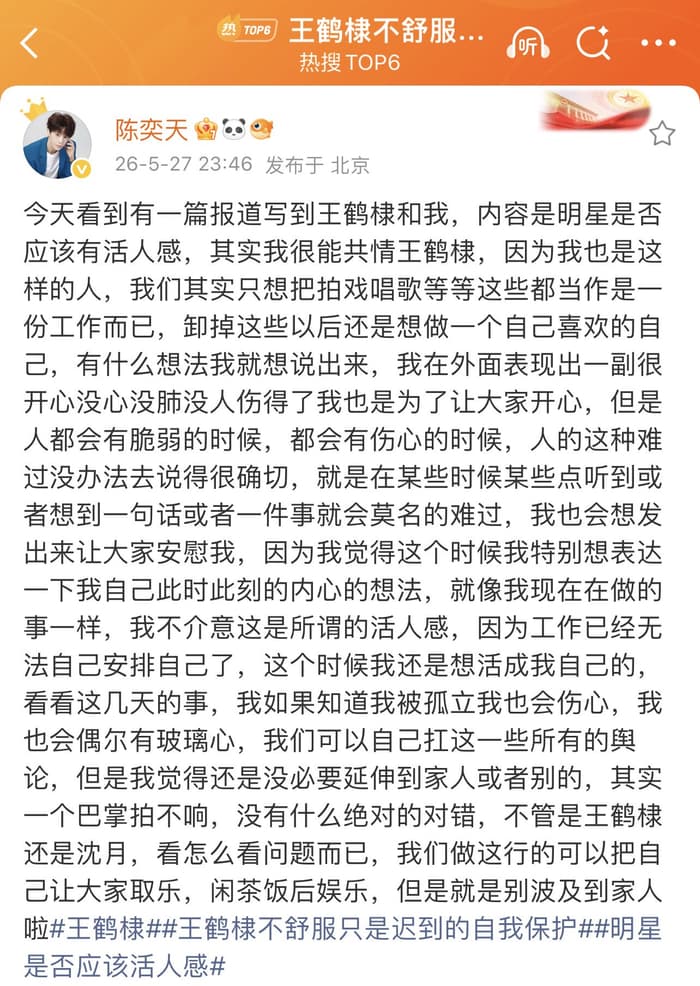Favorite the post with the star icon
This screenshot has height=986, width=700.
(662, 133)
